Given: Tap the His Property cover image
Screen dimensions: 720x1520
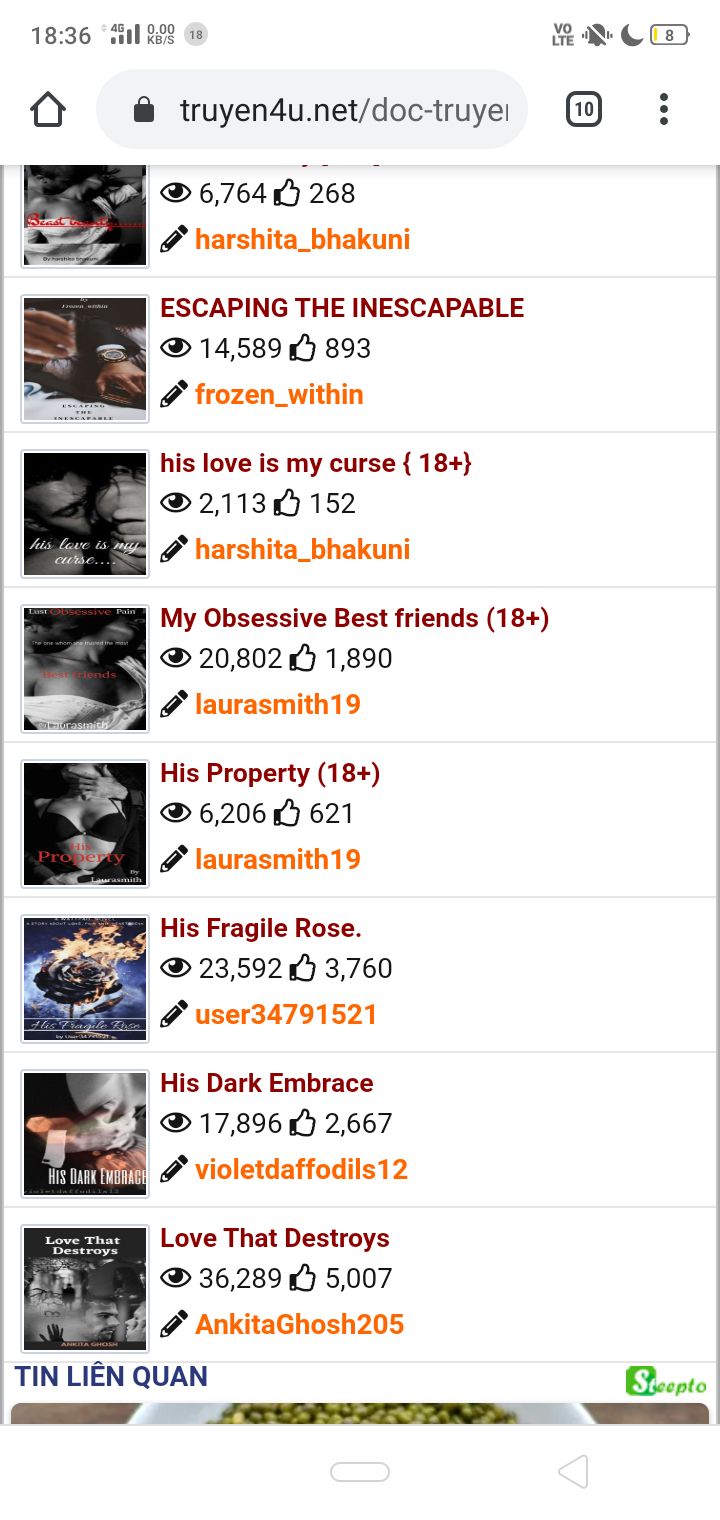Looking at the screenshot, I should pyautogui.click(x=85, y=824).
